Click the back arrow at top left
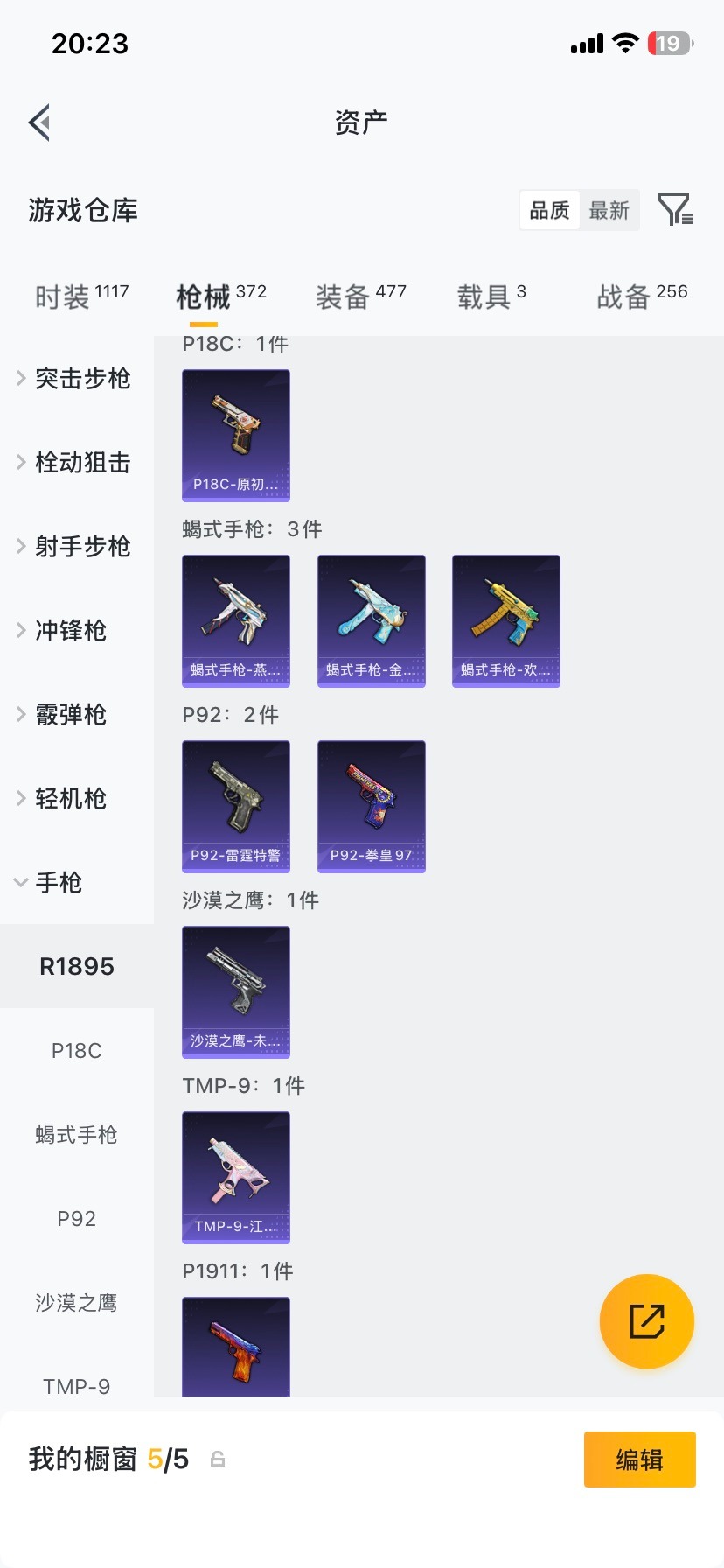The width and height of the screenshot is (724, 1568). 38,122
